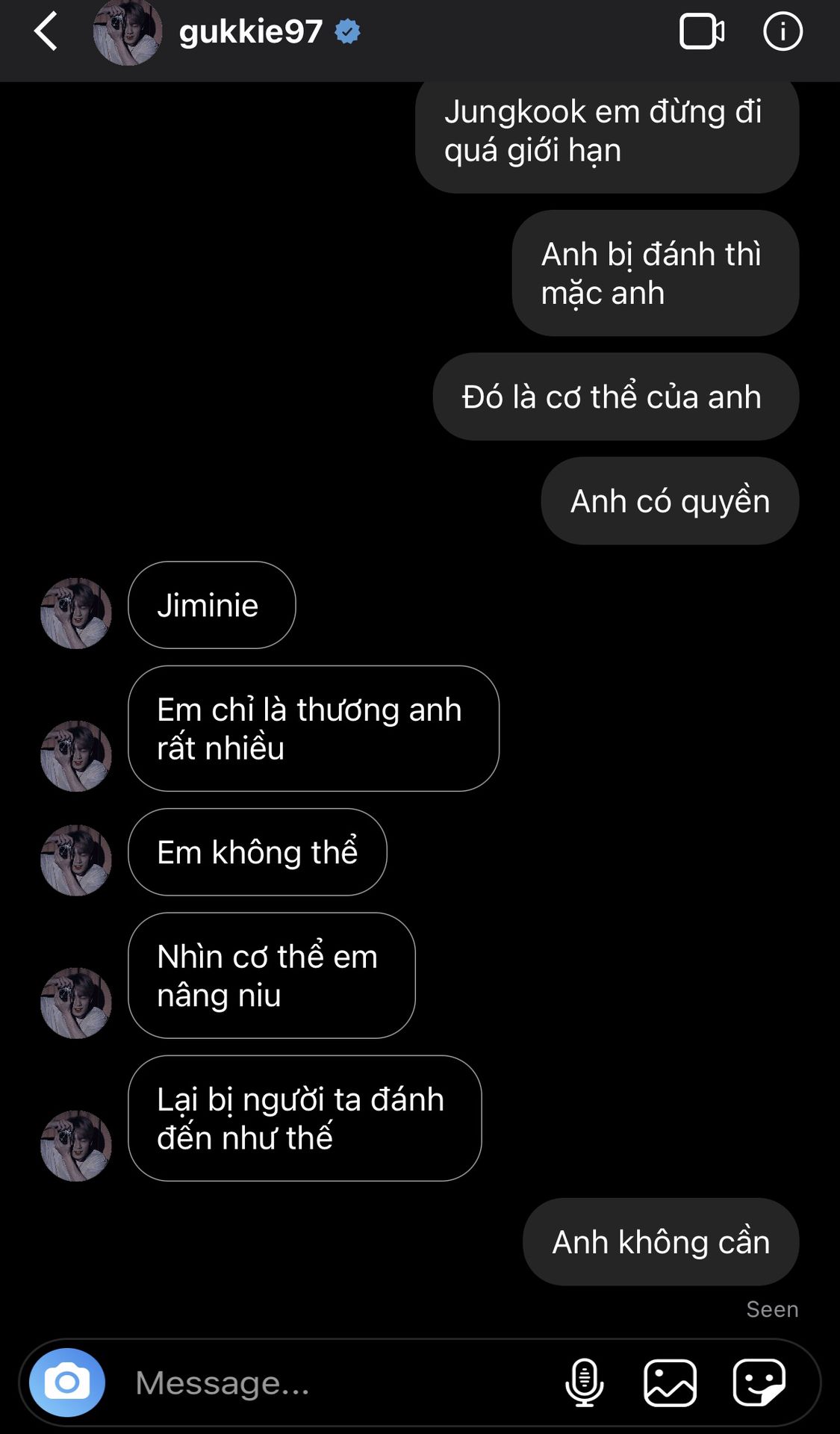
Task: Open the sticker picker
Action: point(759,1382)
